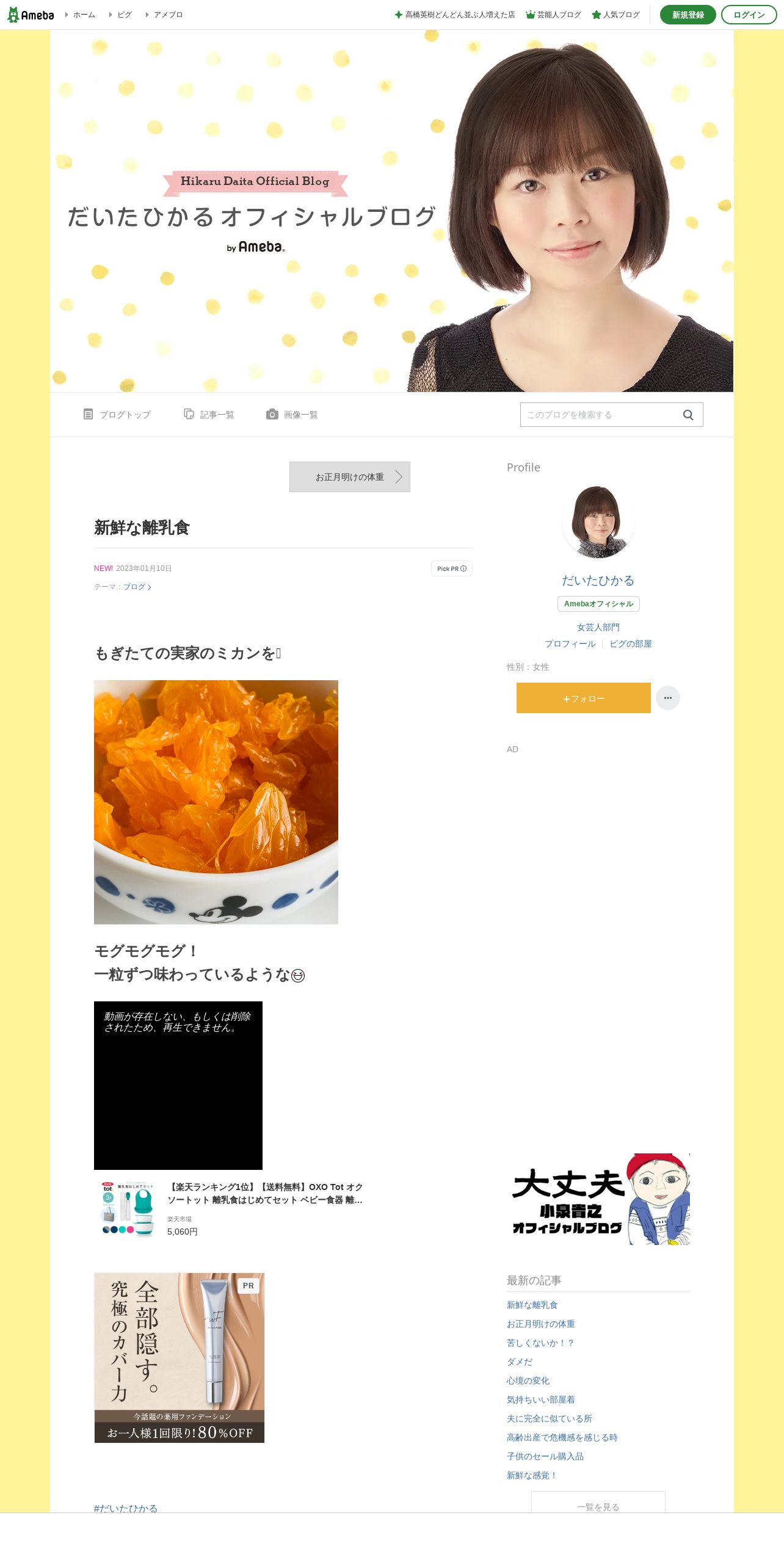Open the ログイン login button
The width and height of the screenshot is (784, 1568).
click(749, 15)
